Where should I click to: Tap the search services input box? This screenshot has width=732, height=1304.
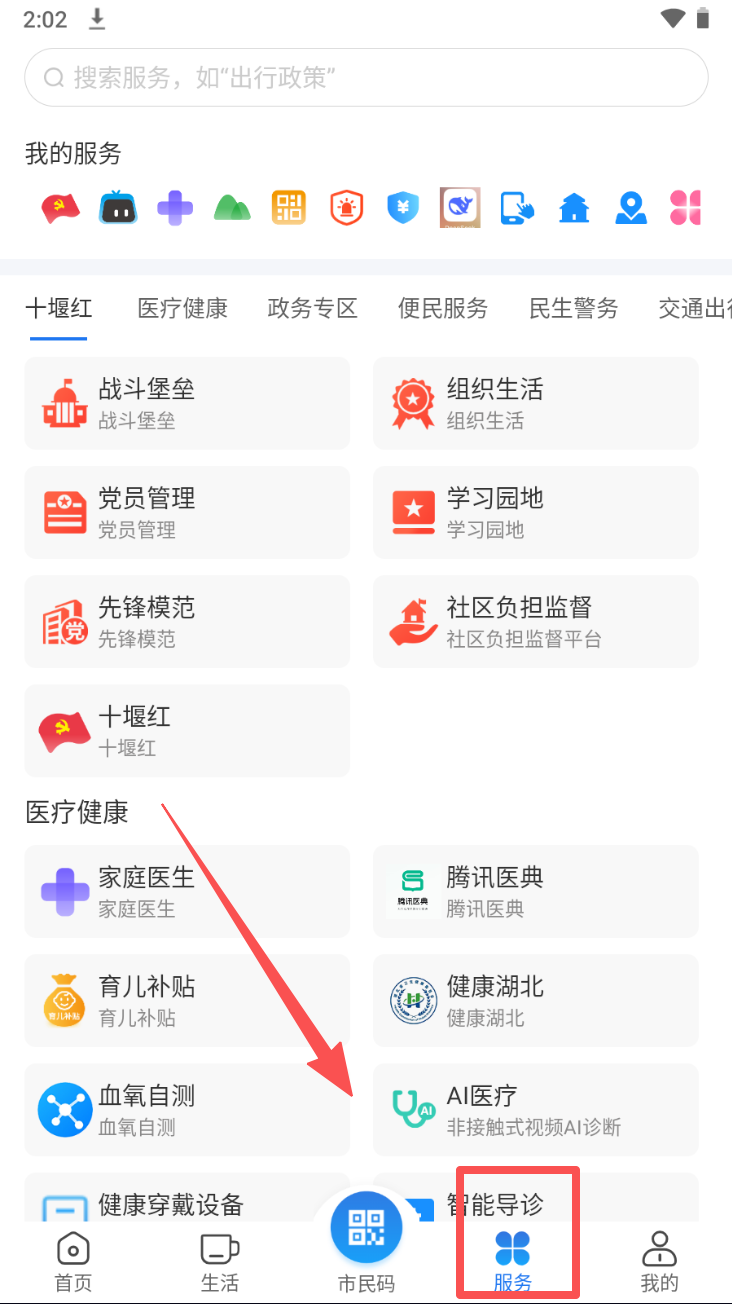[366, 78]
